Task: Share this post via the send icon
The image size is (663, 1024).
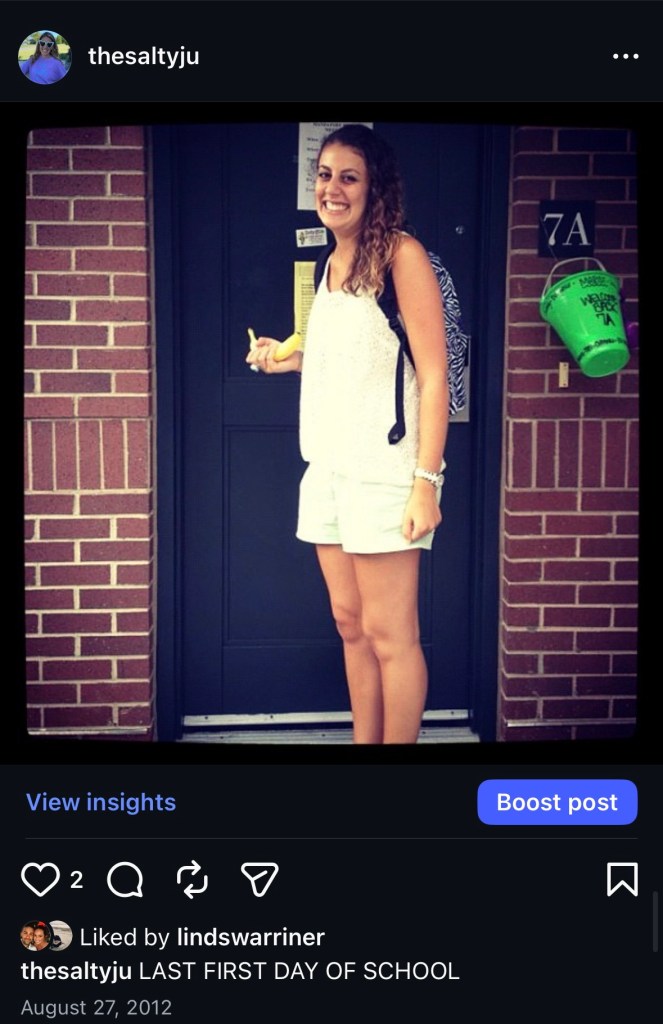Action: [x=259, y=880]
